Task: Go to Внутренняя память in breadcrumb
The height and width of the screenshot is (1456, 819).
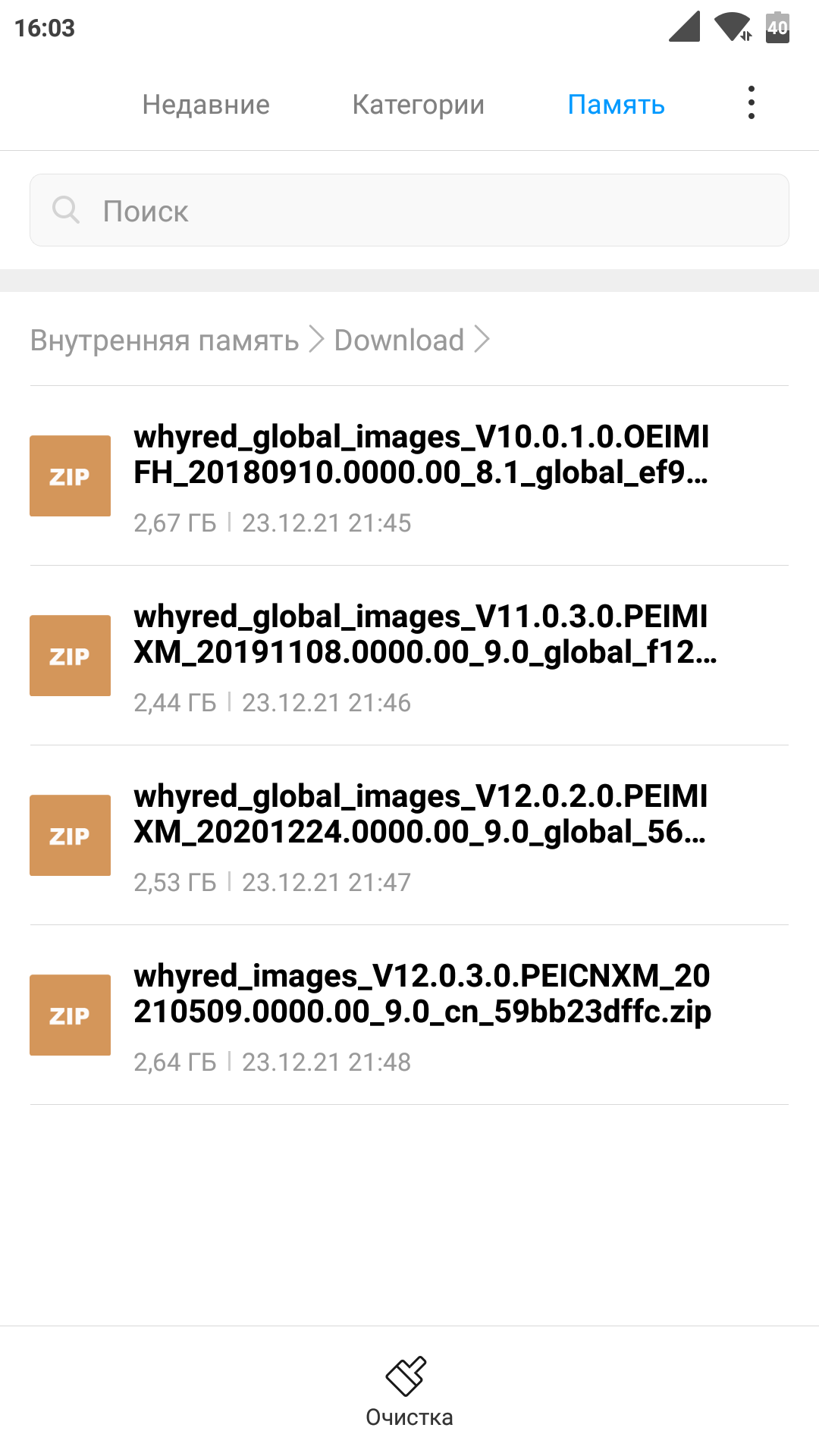Action: [x=165, y=340]
